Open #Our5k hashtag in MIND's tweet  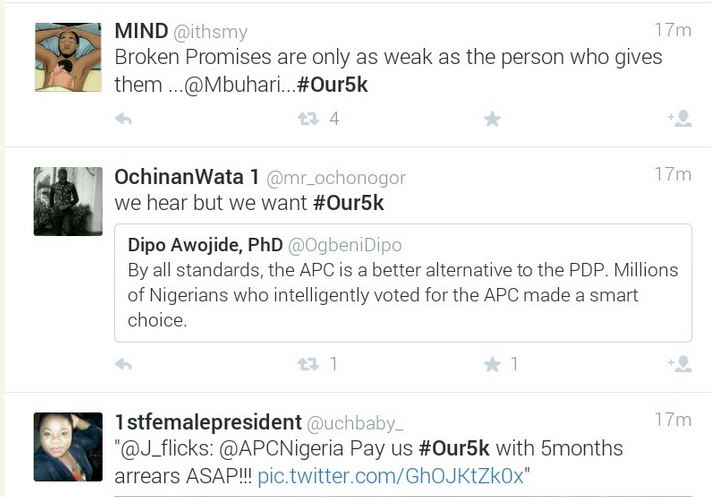click(x=332, y=85)
